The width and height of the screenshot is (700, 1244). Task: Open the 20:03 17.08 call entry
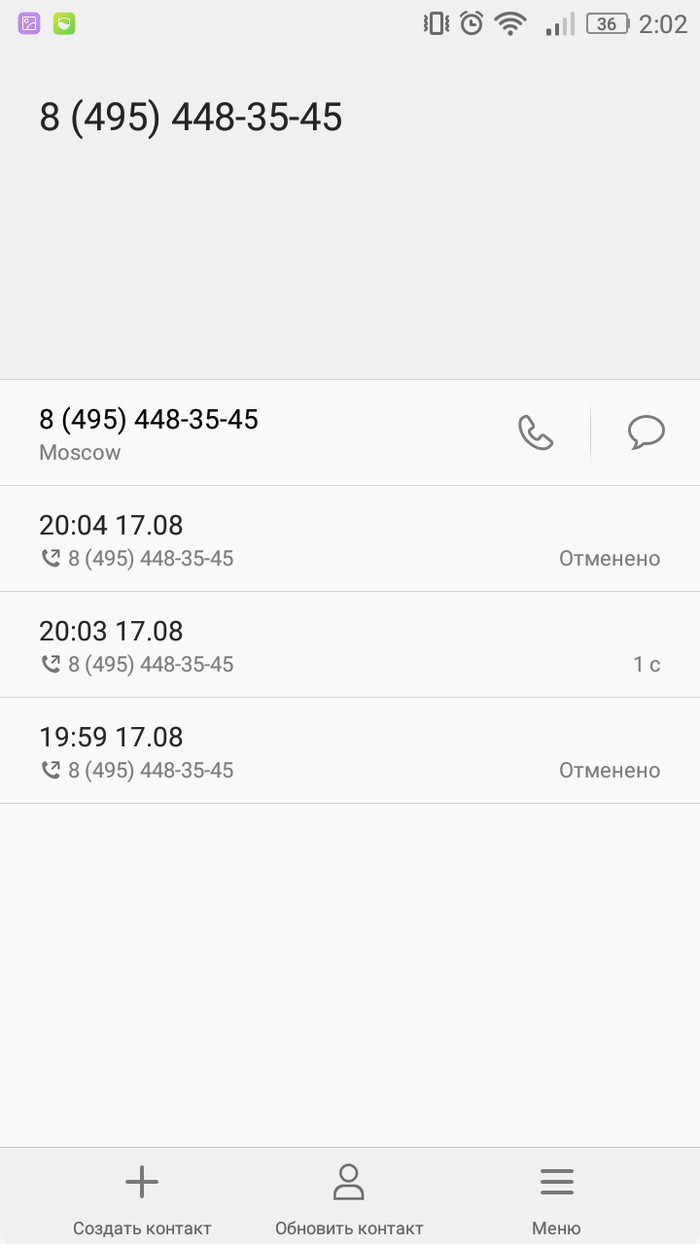[x=349, y=646]
